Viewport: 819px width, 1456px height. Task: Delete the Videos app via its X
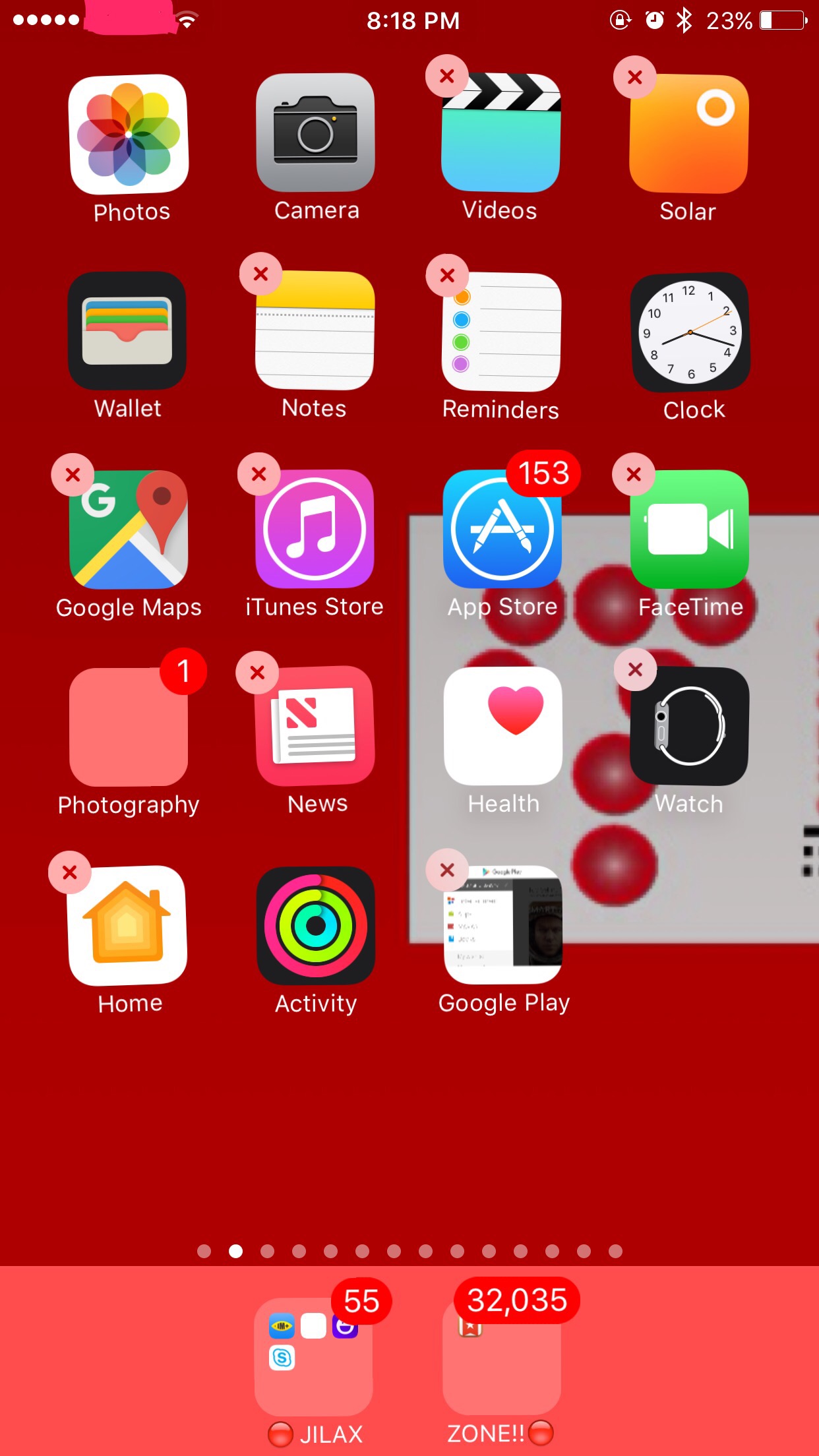coord(447,76)
